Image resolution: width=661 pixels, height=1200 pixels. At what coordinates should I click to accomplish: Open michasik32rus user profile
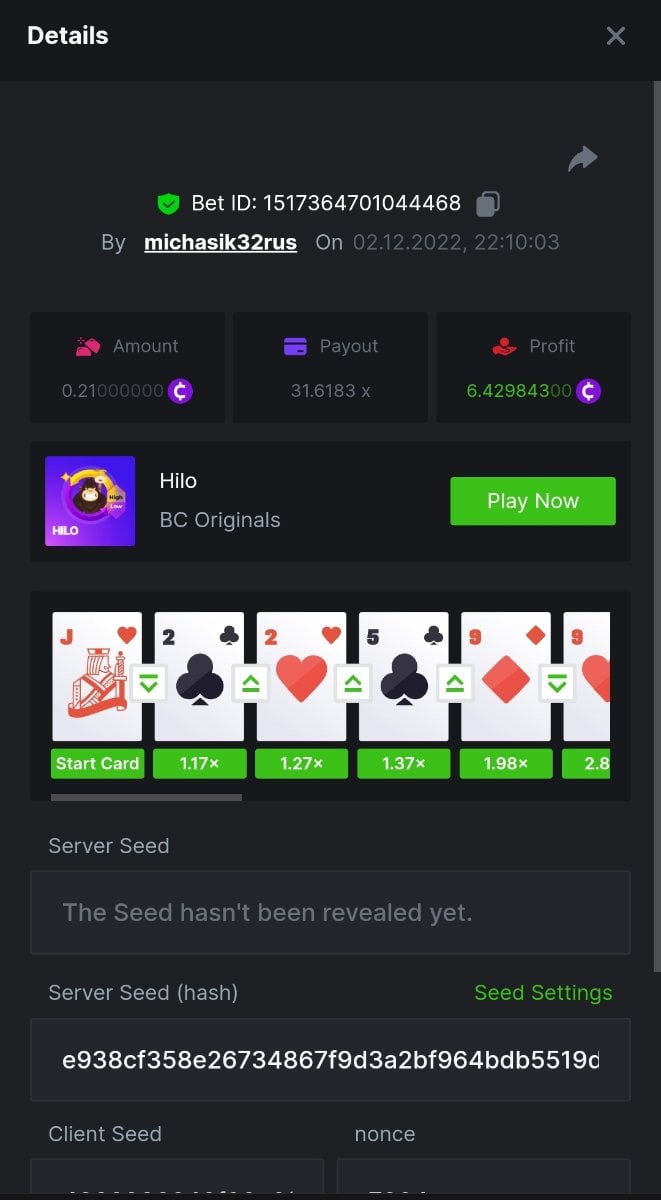pyautogui.click(x=220, y=243)
